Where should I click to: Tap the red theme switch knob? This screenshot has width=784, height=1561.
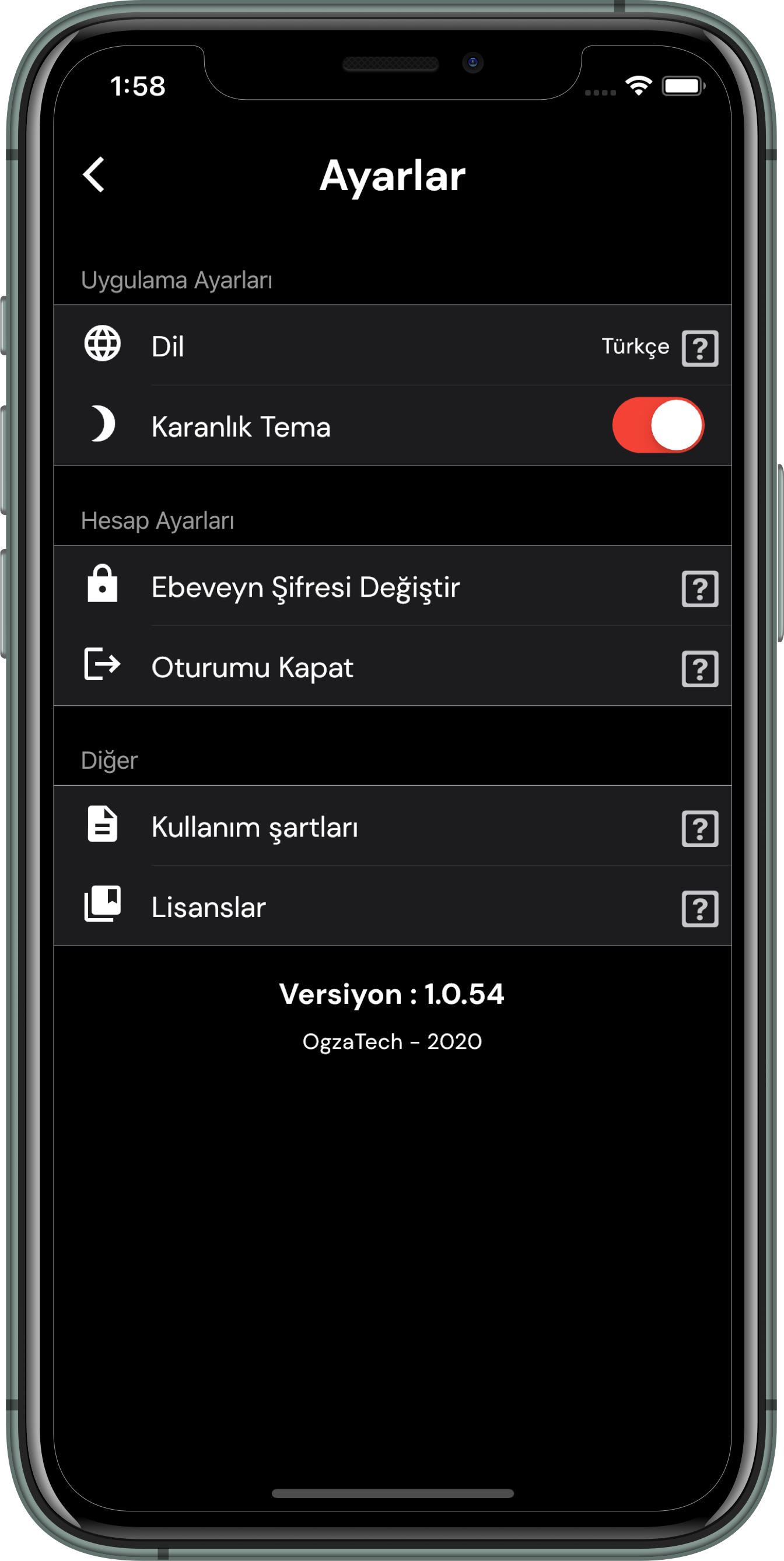[x=678, y=425]
